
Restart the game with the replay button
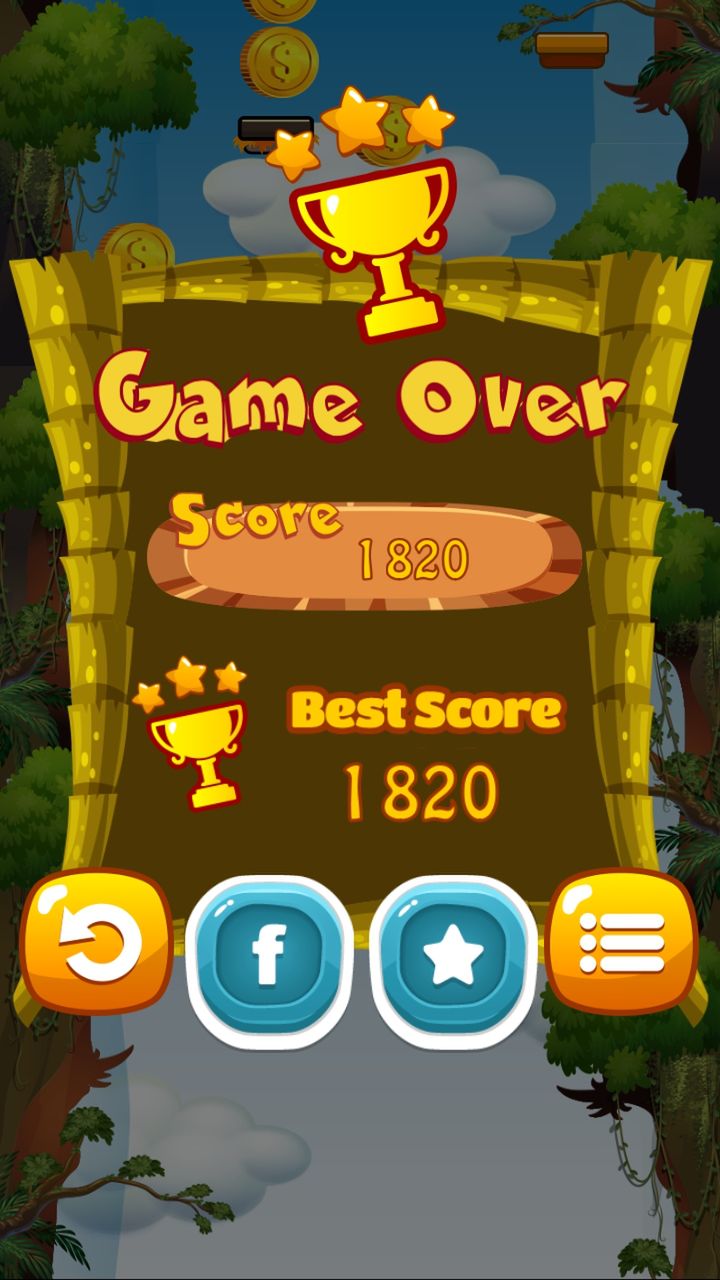[x=96, y=942]
